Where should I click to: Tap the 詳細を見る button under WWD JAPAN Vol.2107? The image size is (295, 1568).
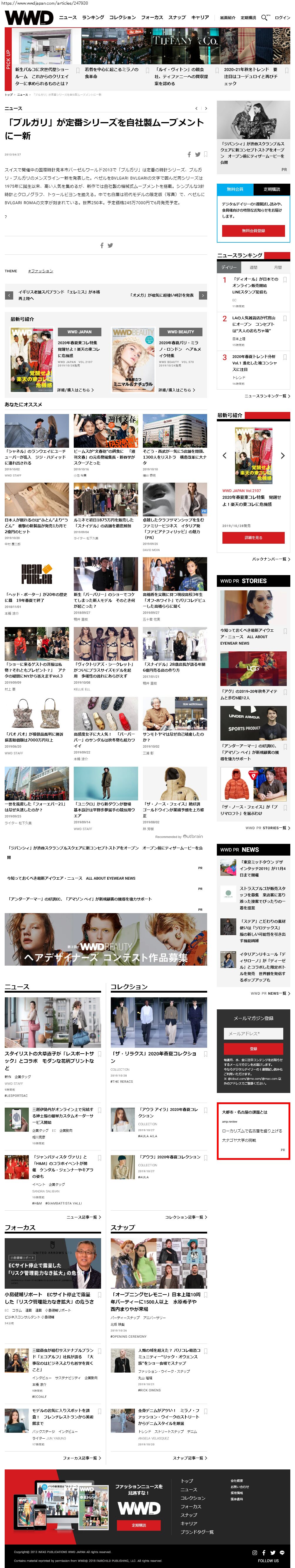tap(253, 538)
